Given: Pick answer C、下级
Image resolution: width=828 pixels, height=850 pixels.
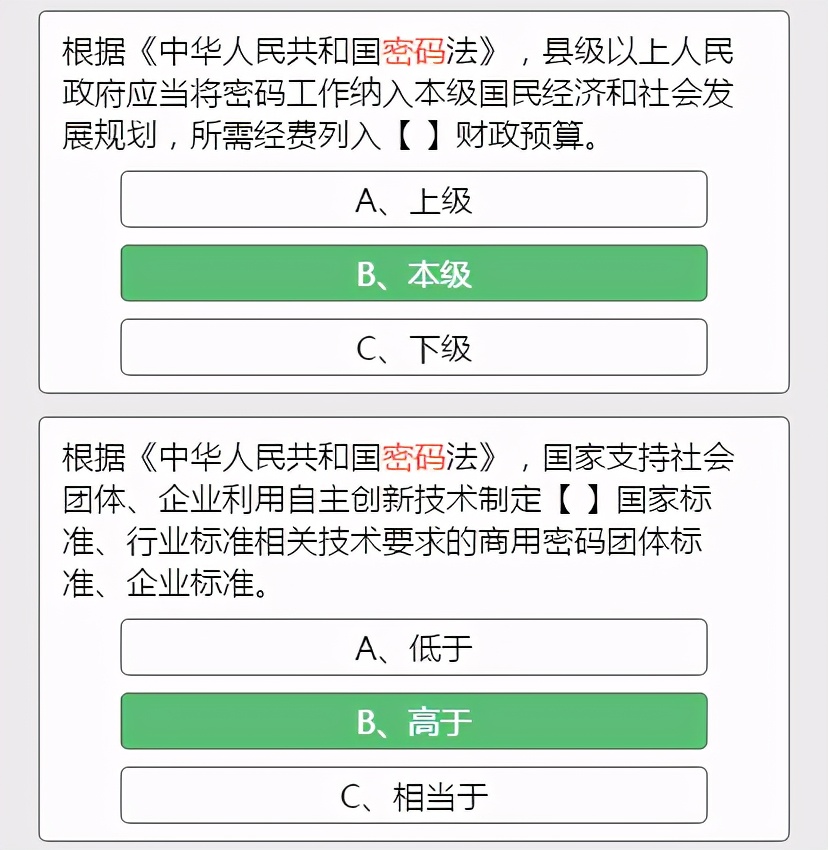Looking at the screenshot, I should pyautogui.click(x=413, y=348).
